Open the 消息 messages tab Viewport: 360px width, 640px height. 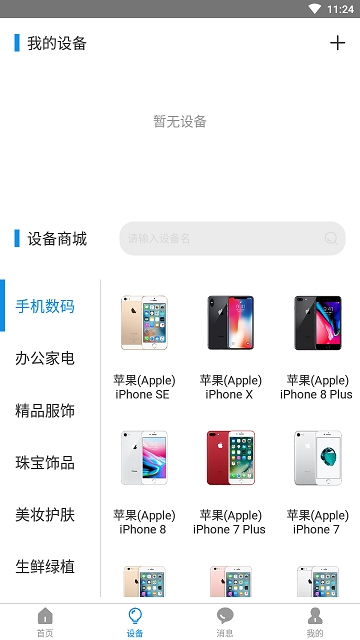click(x=225, y=622)
